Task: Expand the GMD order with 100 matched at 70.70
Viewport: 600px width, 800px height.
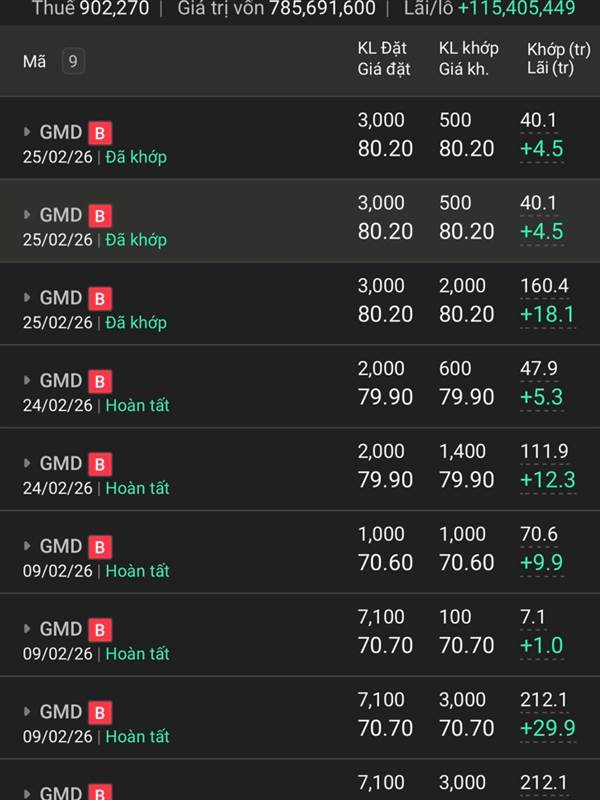Action: pyautogui.click(x=28, y=630)
